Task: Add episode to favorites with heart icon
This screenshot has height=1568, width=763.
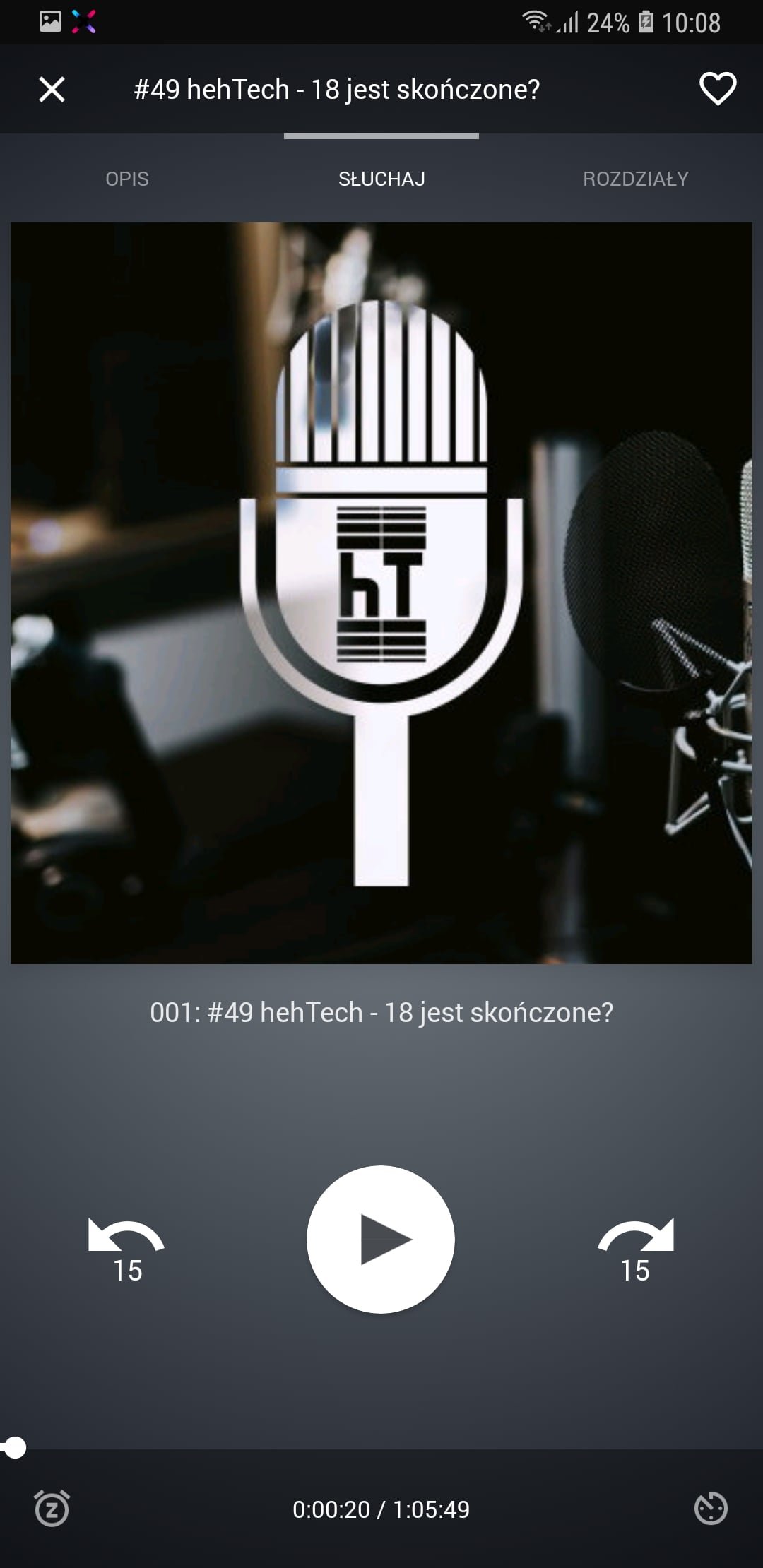Action: (717, 89)
